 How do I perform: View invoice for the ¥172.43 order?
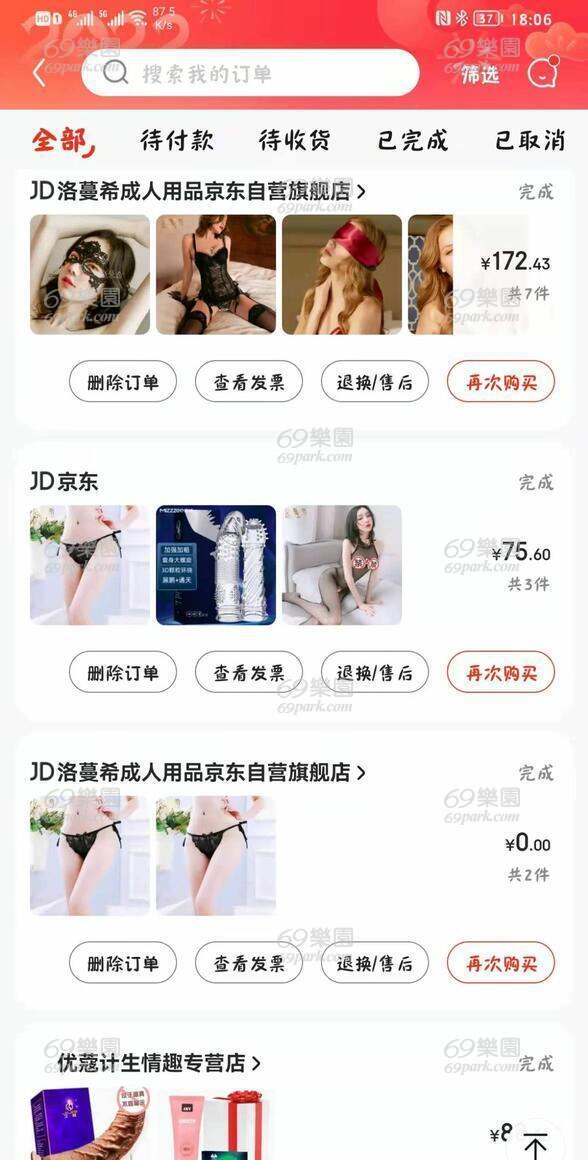(x=249, y=382)
